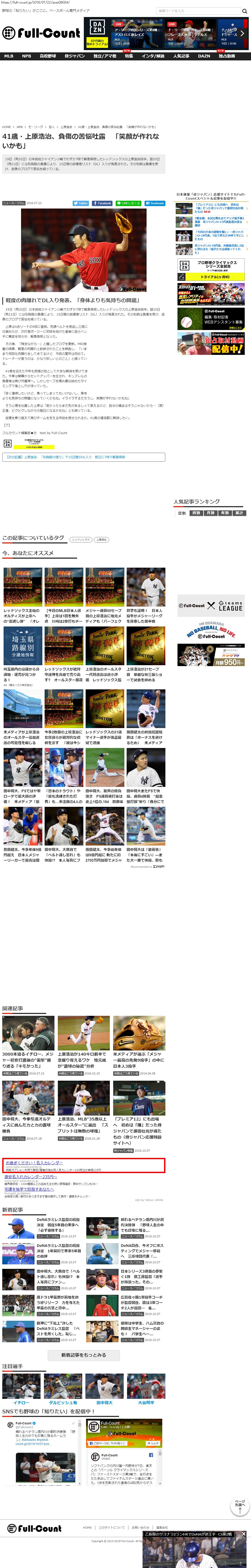Open the 上原浩治 tag

click(x=102, y=539)
